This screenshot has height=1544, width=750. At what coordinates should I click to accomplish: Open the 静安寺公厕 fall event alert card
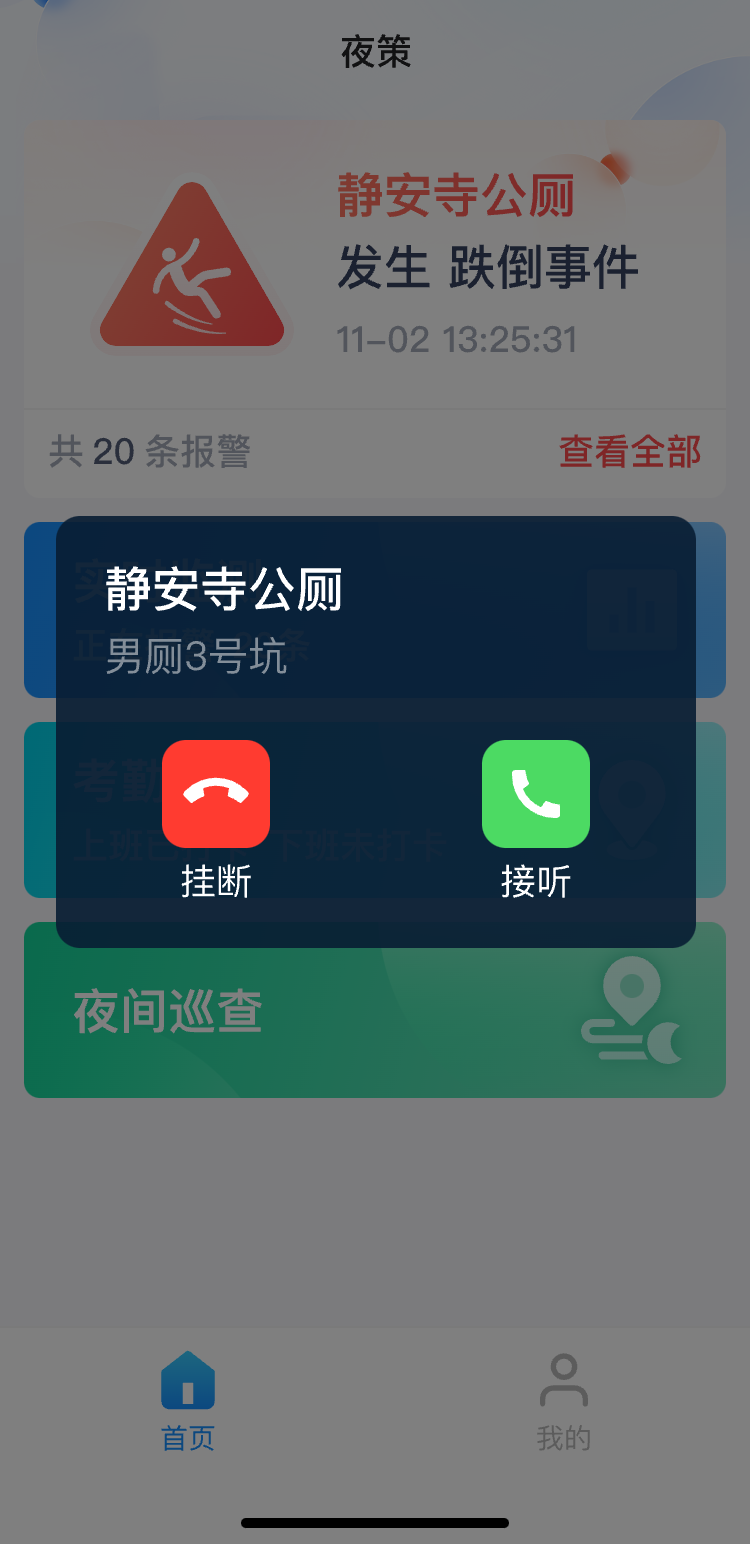tap(375, 265)
